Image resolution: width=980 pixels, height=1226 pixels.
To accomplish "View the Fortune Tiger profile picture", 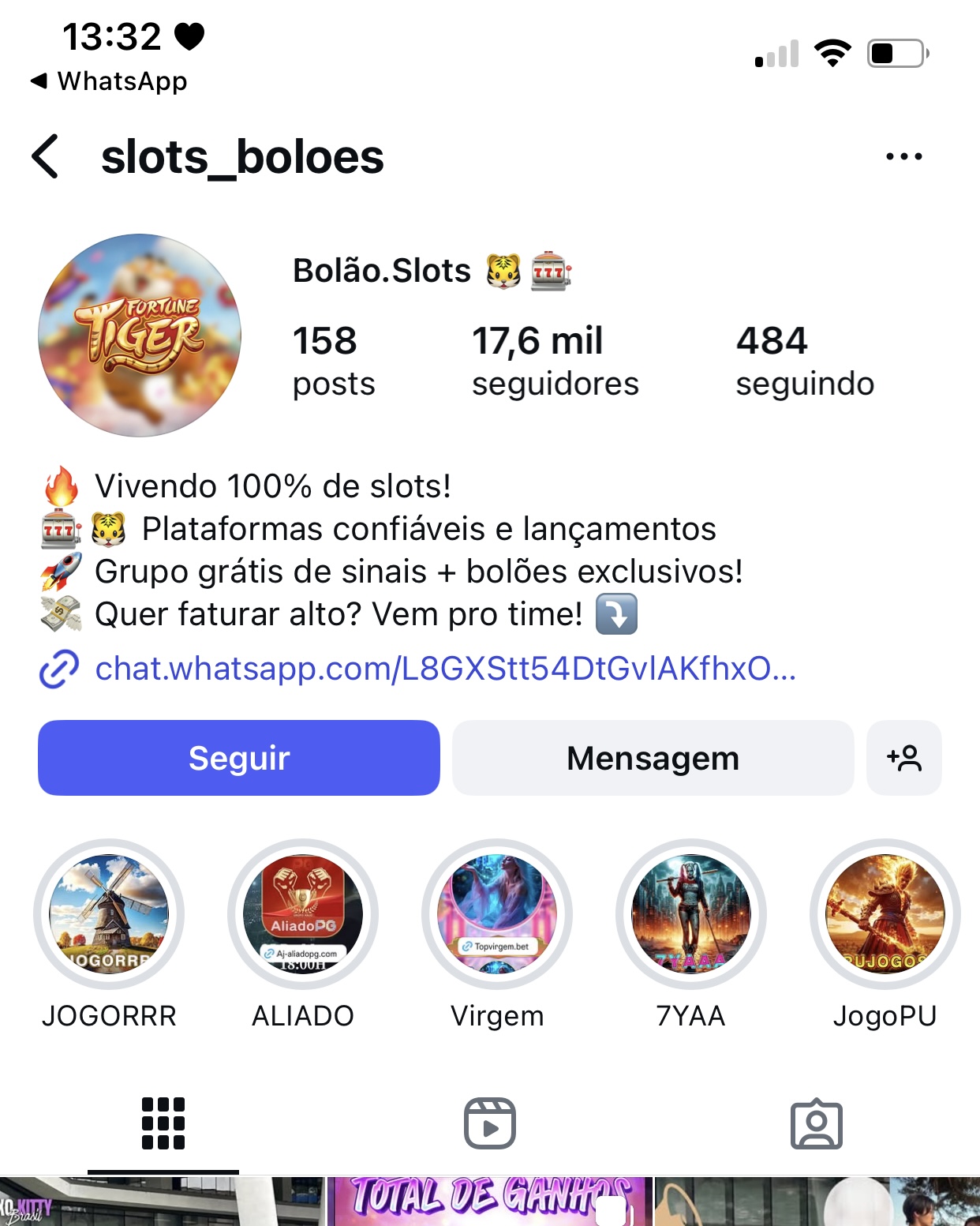I will click(140, 335).
